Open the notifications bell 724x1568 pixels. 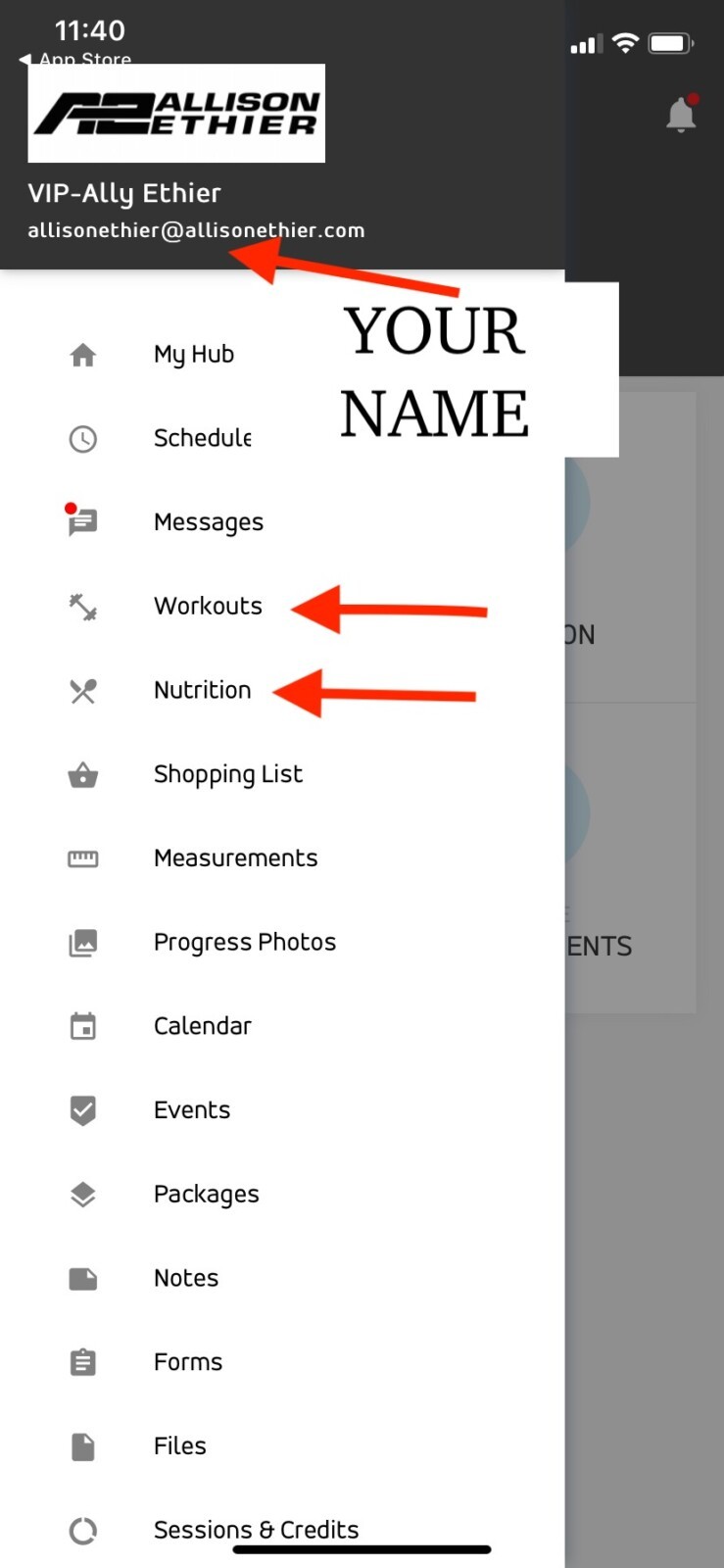(x=681, y=114)
